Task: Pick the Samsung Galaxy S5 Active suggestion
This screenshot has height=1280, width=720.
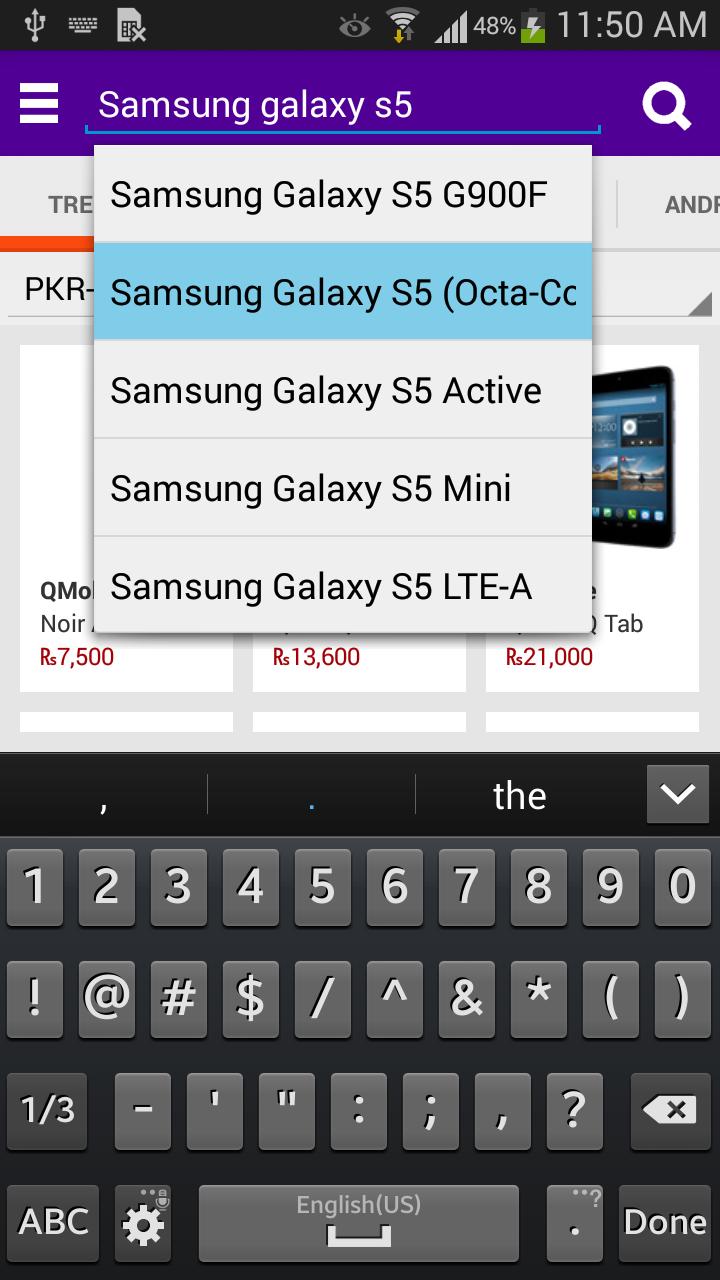Action: [x=342, y=390]
